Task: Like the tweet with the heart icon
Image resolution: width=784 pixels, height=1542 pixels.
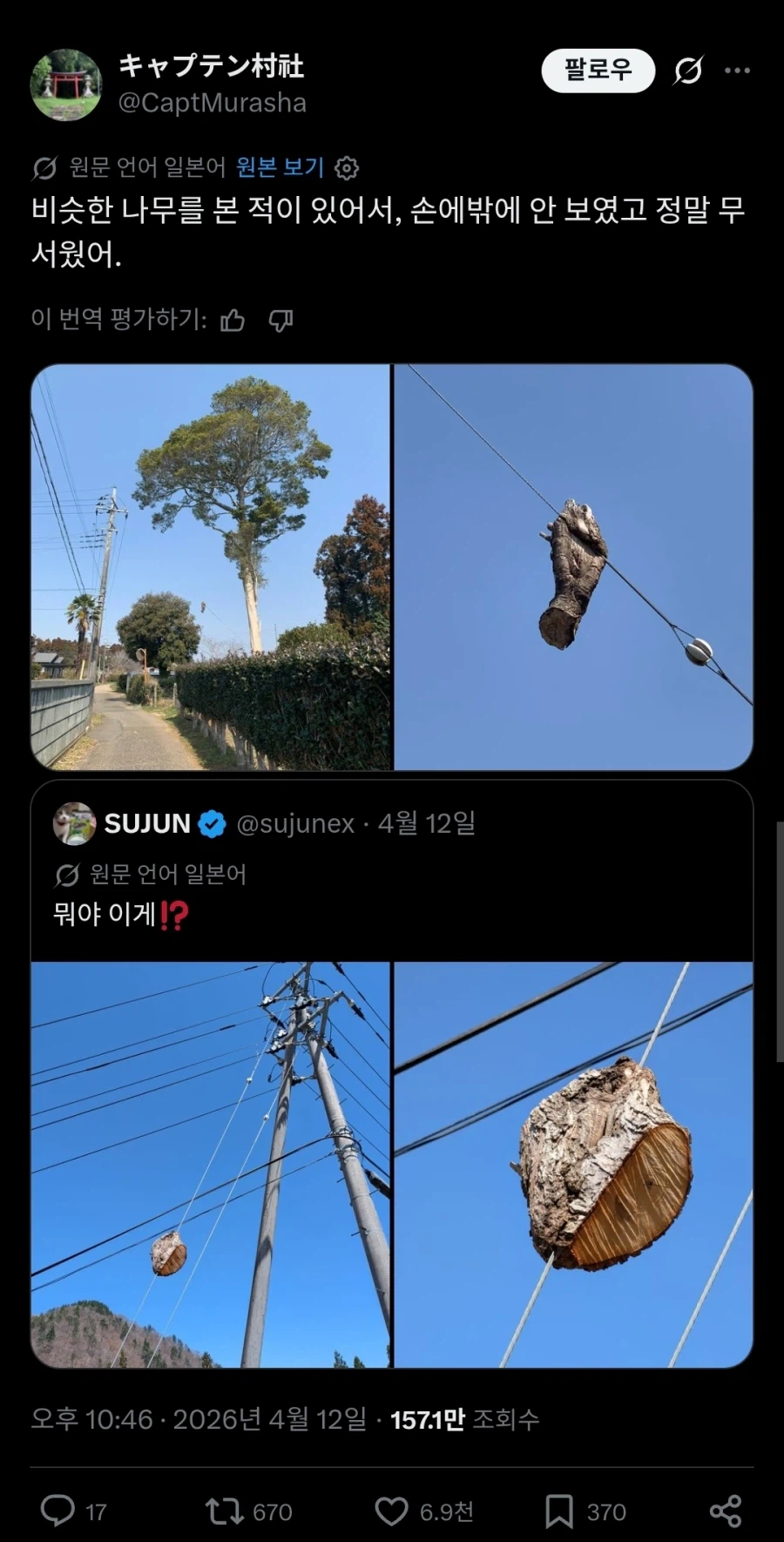Action: coord(392,1511)
